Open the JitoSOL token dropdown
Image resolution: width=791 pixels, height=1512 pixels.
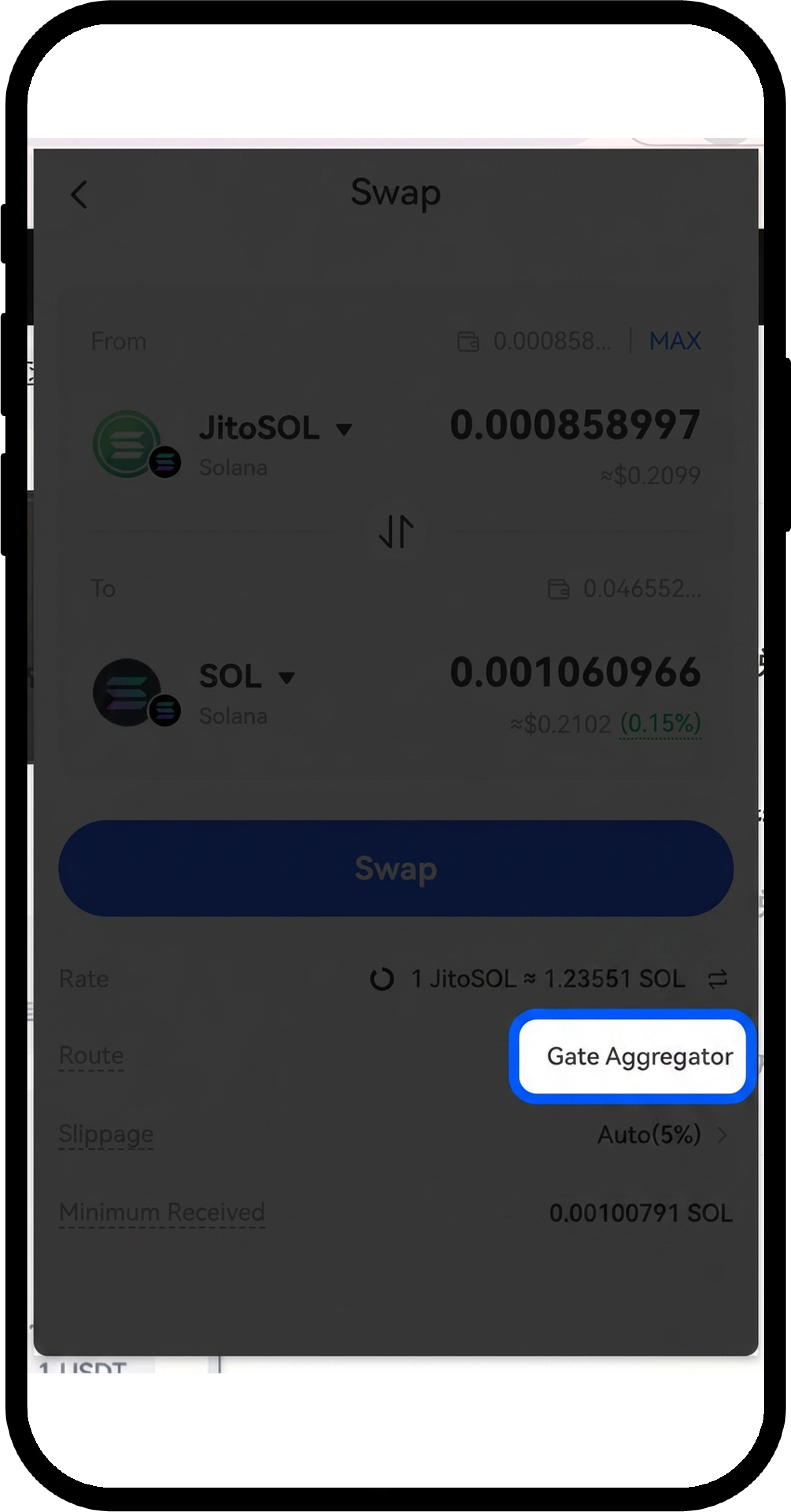(276, 428)
